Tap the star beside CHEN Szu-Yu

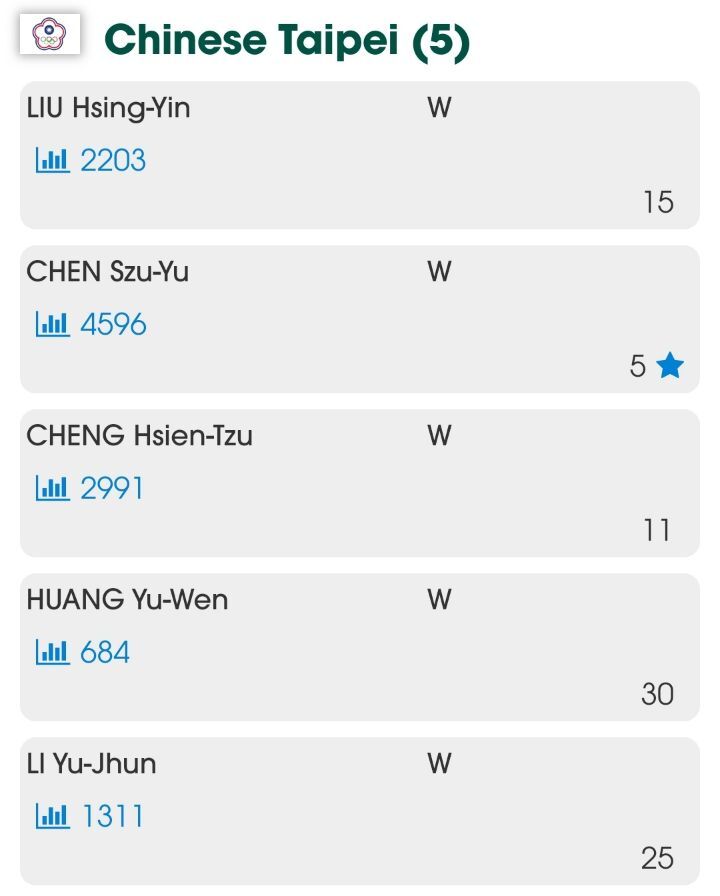(x=670, y=366)
